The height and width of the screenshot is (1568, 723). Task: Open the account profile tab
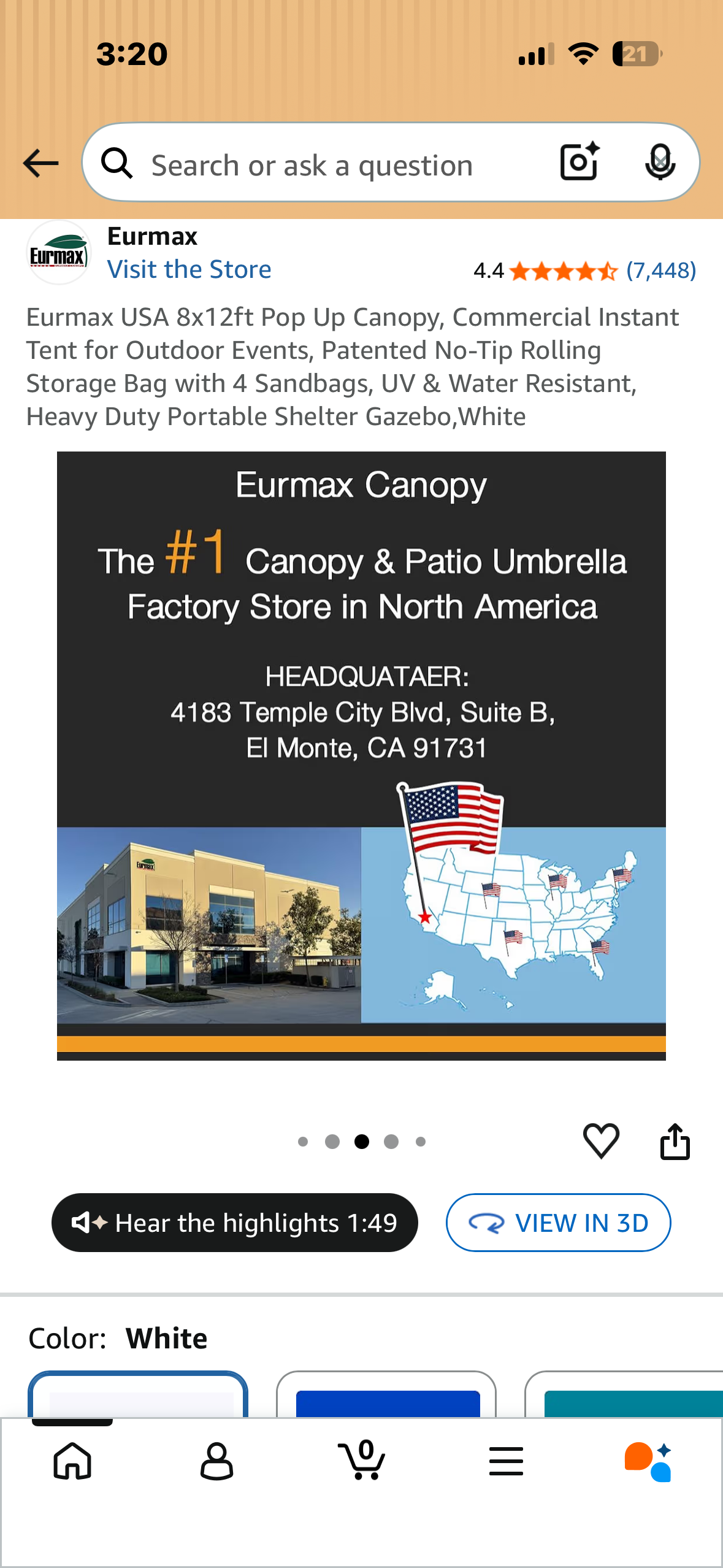click(x=217, y=1461)
